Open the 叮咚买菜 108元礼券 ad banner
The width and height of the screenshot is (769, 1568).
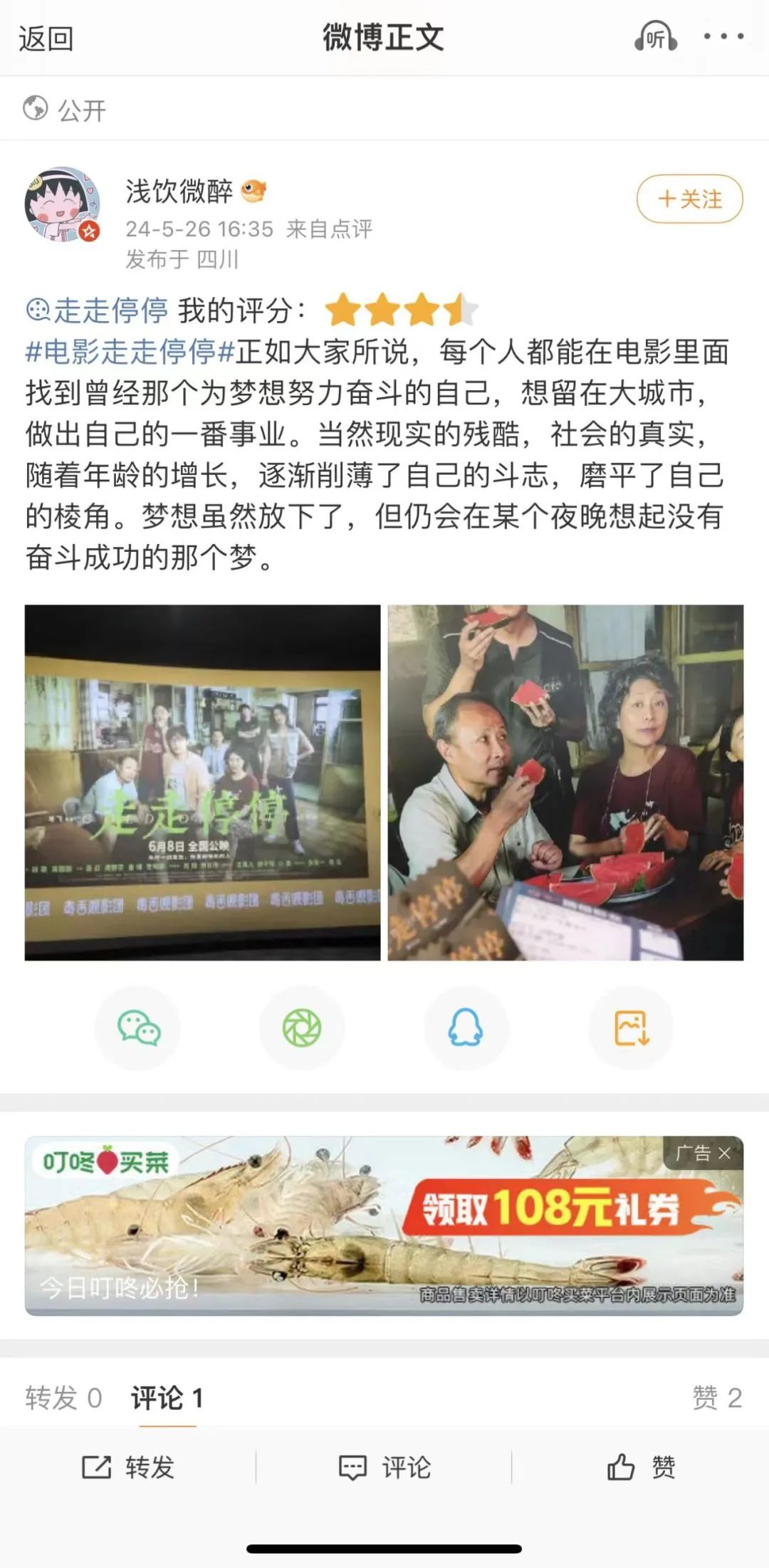pyautogui.click(x=384, y=1226)
